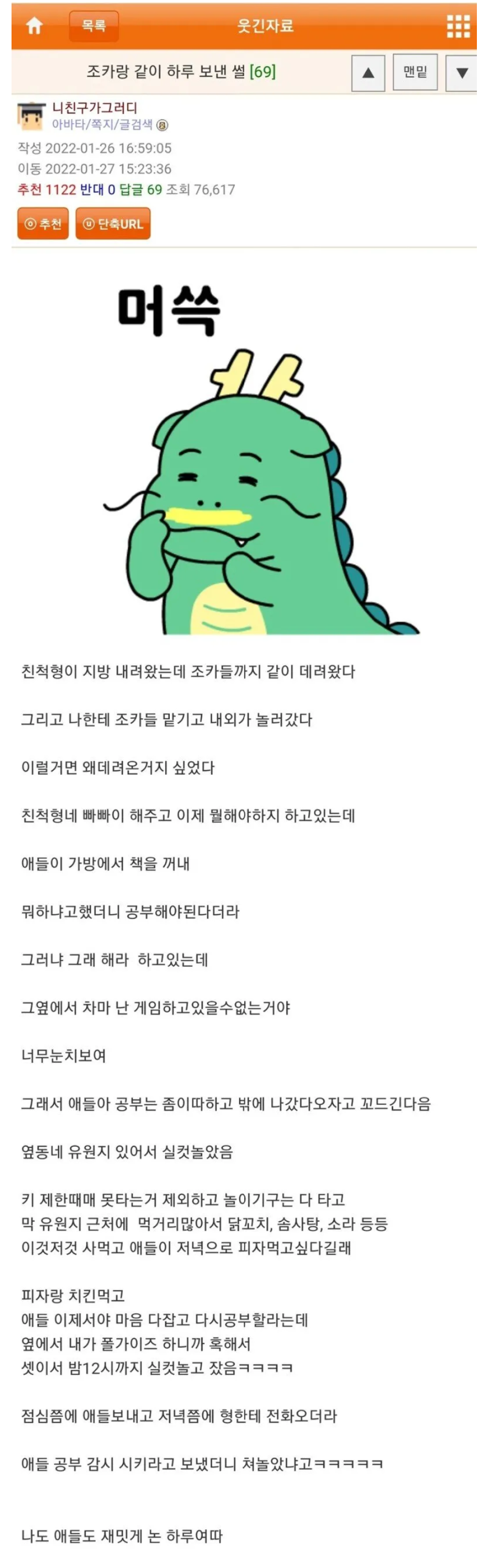Open the [69] comments count
This screenshot has width=490, height=1568.
[263, 72]
